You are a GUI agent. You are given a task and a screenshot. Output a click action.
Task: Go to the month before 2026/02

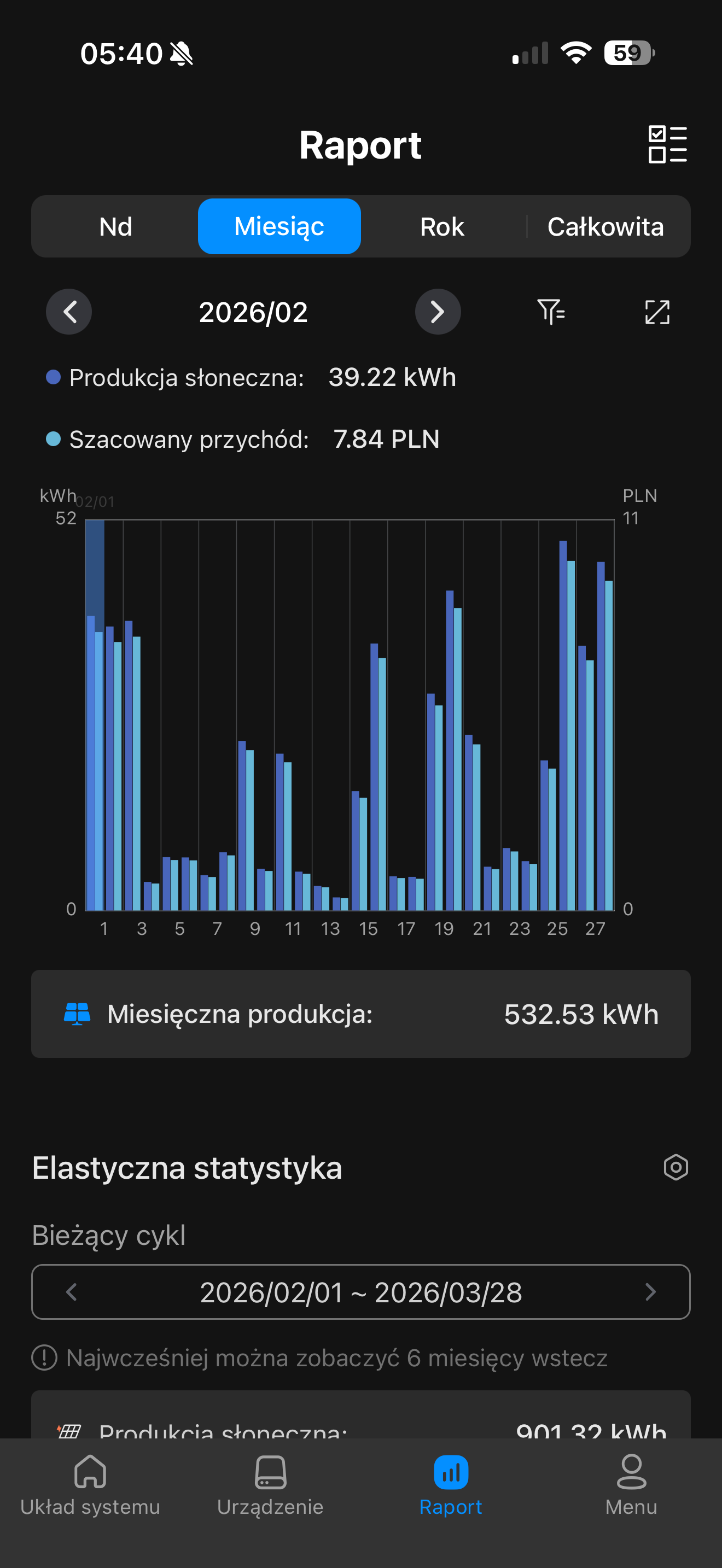[x=69, y=312]
